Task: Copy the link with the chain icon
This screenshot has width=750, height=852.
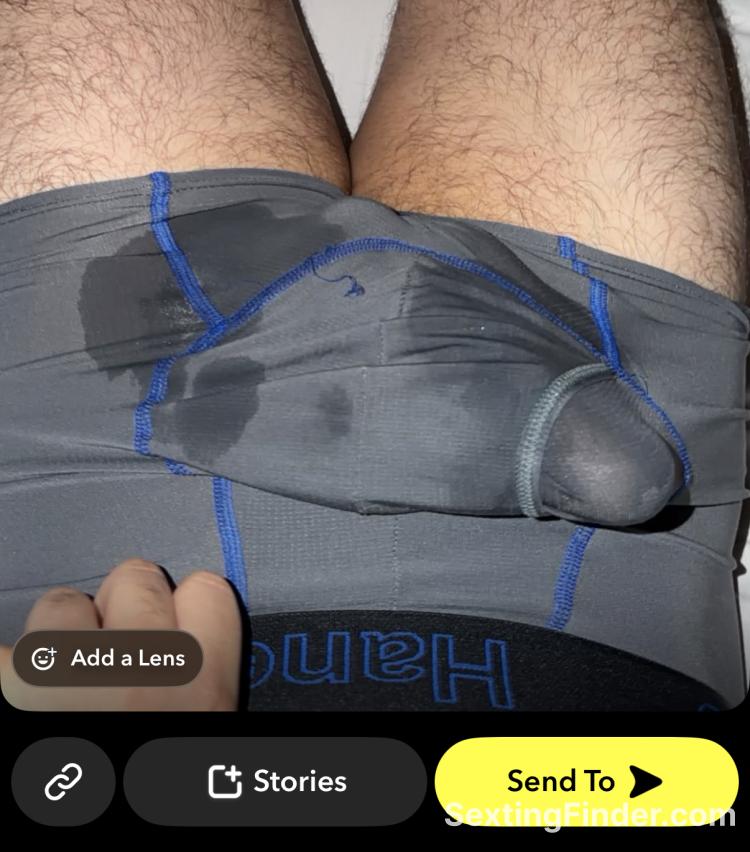Action: pyautogui.click(x=64, y=781)
